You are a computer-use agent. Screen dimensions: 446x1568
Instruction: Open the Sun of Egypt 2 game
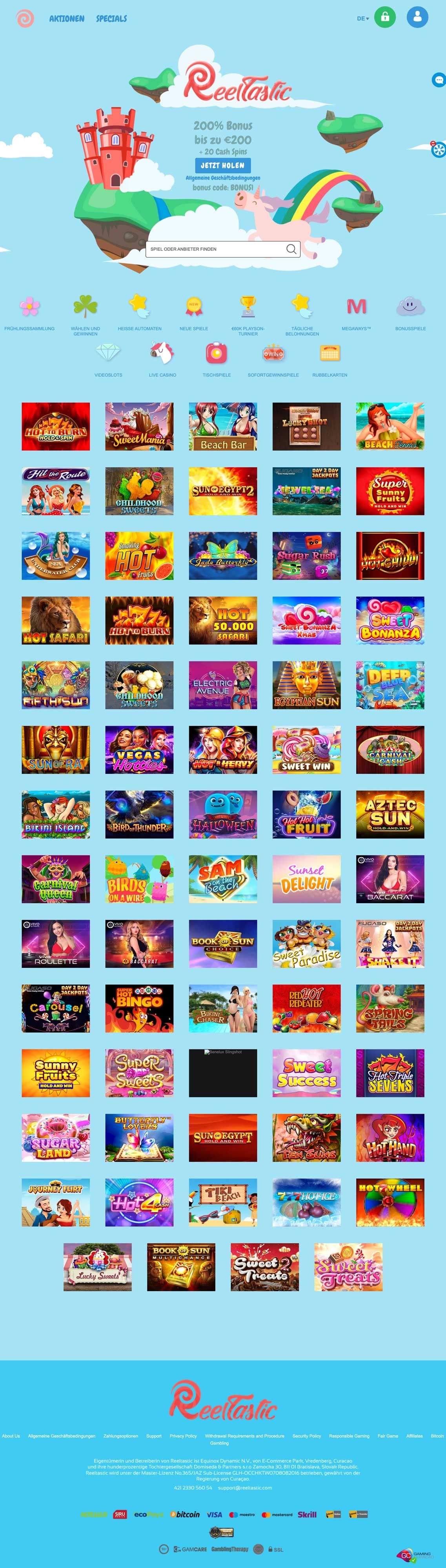[x=222, y=491]
